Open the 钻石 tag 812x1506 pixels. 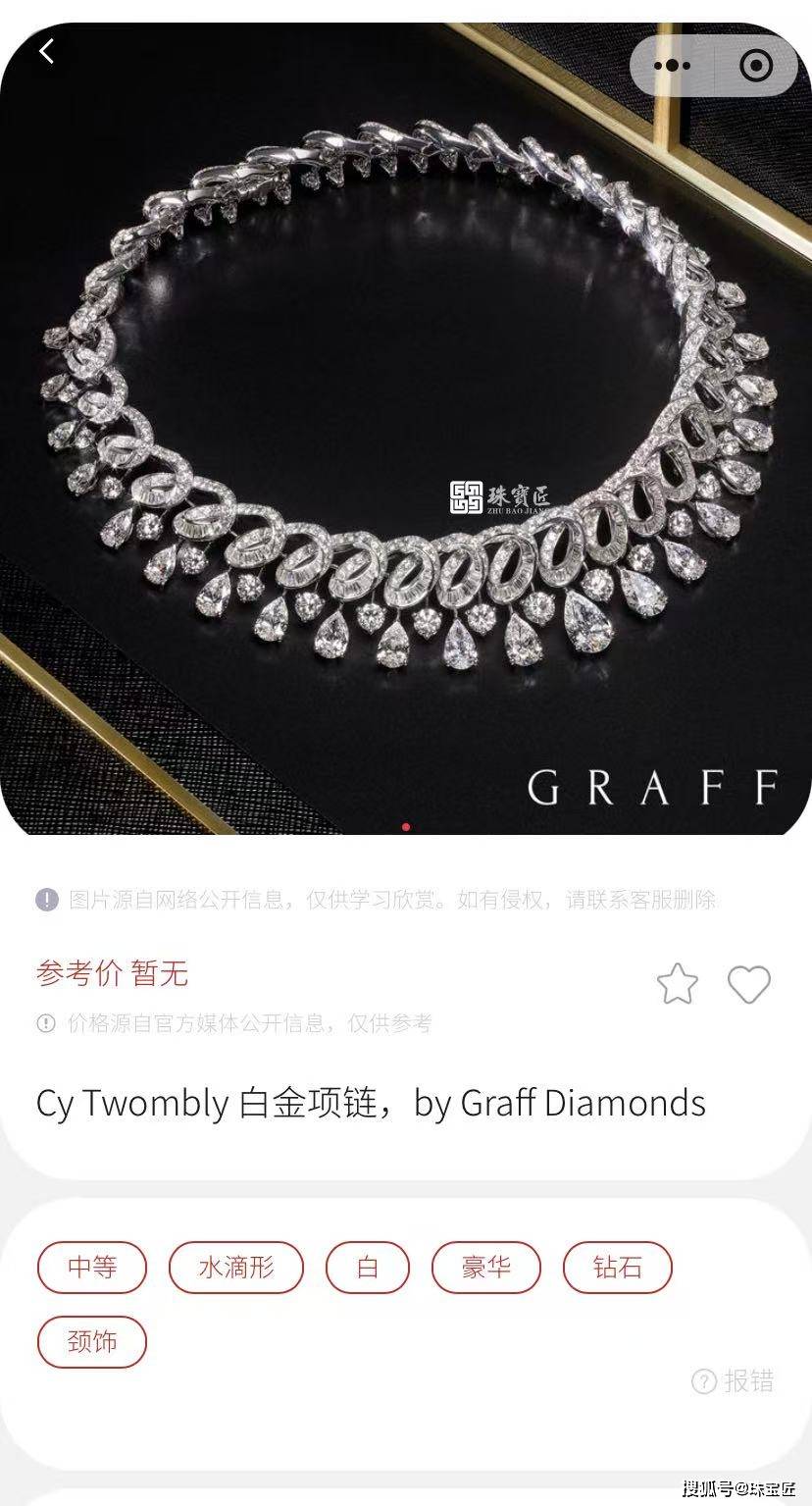(618, 1267)
